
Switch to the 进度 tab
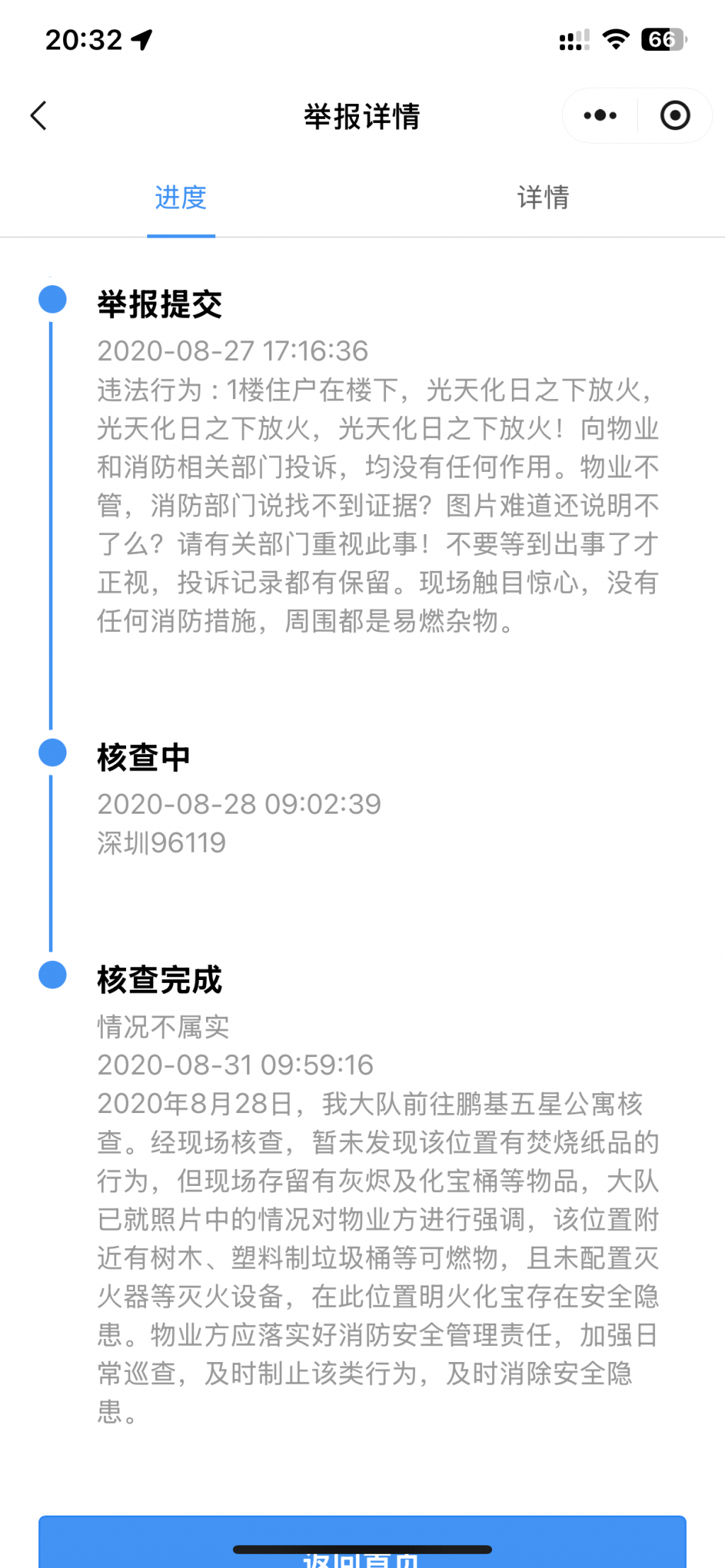(x=181, y=197)
